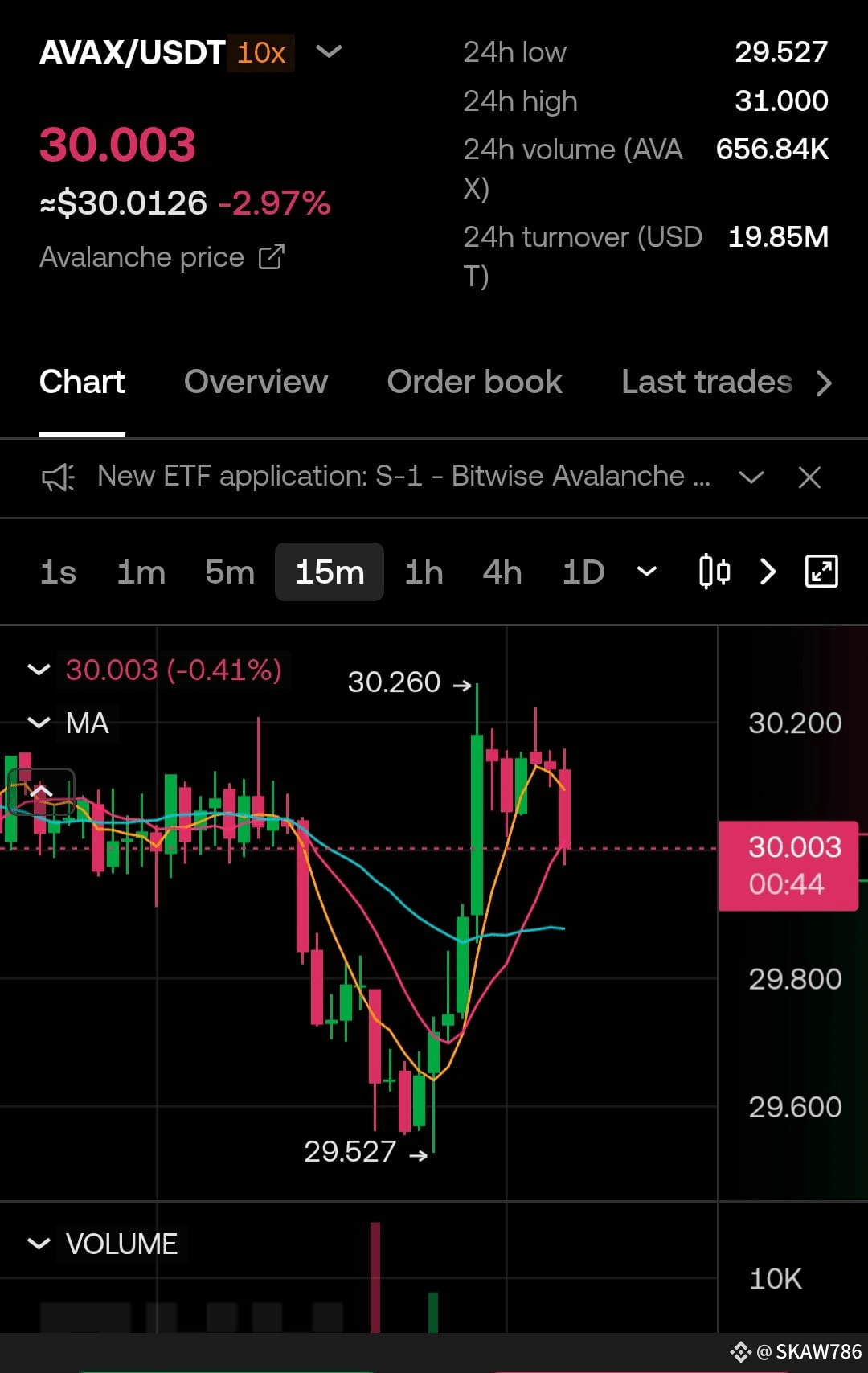Image resolution: width=868 pixels, height=1373 pixels.
Task: Open the AVAX/USDT pair selector dropdown
Action: click(328, 51)
